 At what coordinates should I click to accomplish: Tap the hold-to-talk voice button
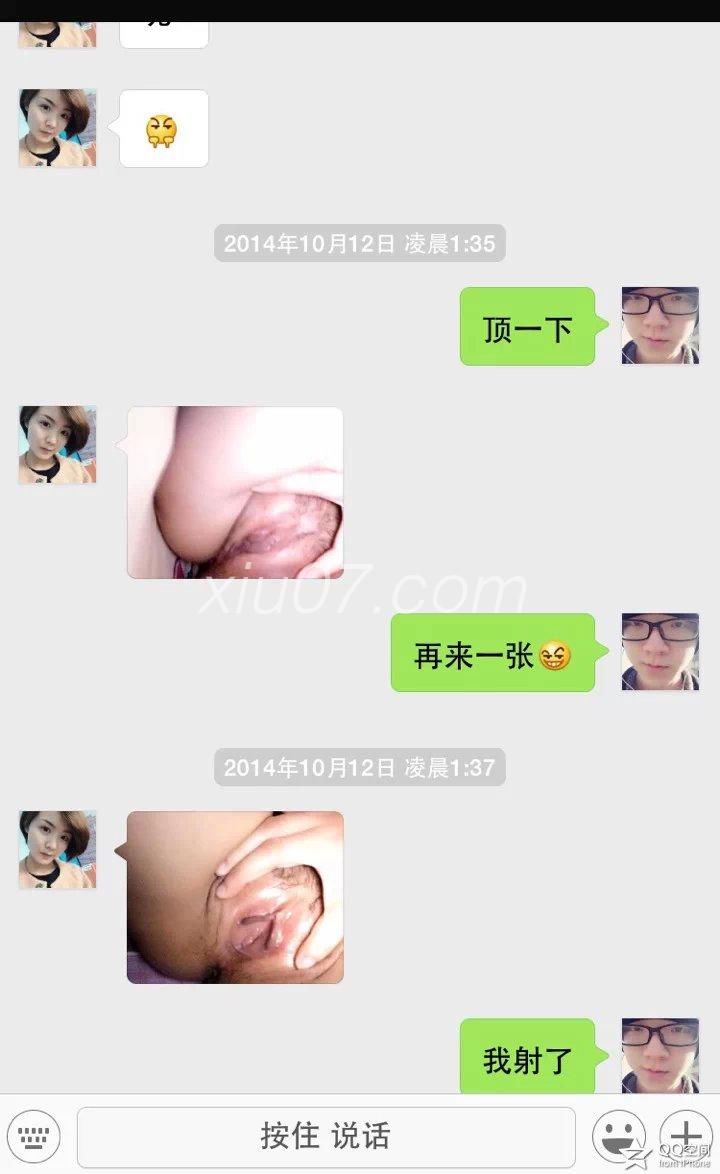click(x=326, y=1136)
